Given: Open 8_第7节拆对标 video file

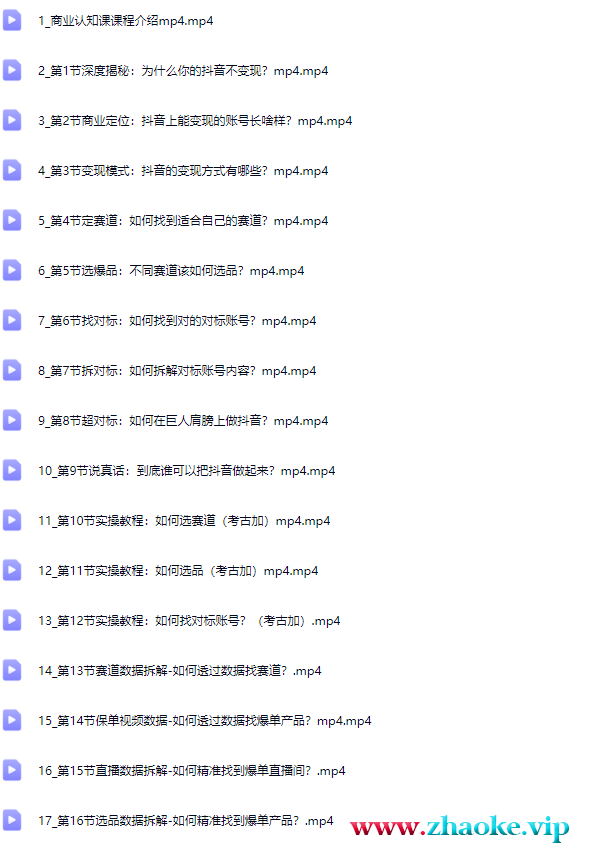Looking at the screenshot, I should pos(177,371).
